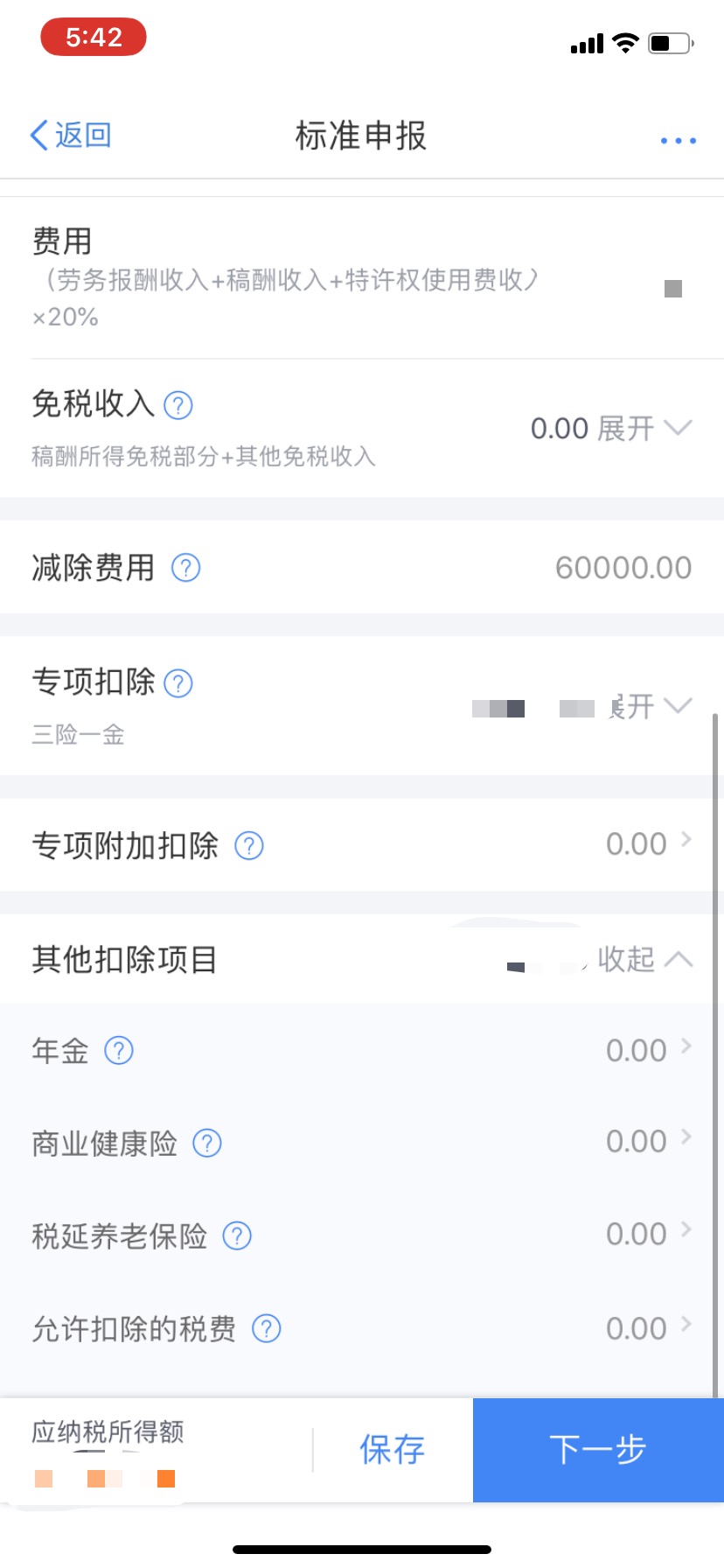724x1568 pixels.
Task: Show help for 免税收入
Action: click(x=178, y=405)
